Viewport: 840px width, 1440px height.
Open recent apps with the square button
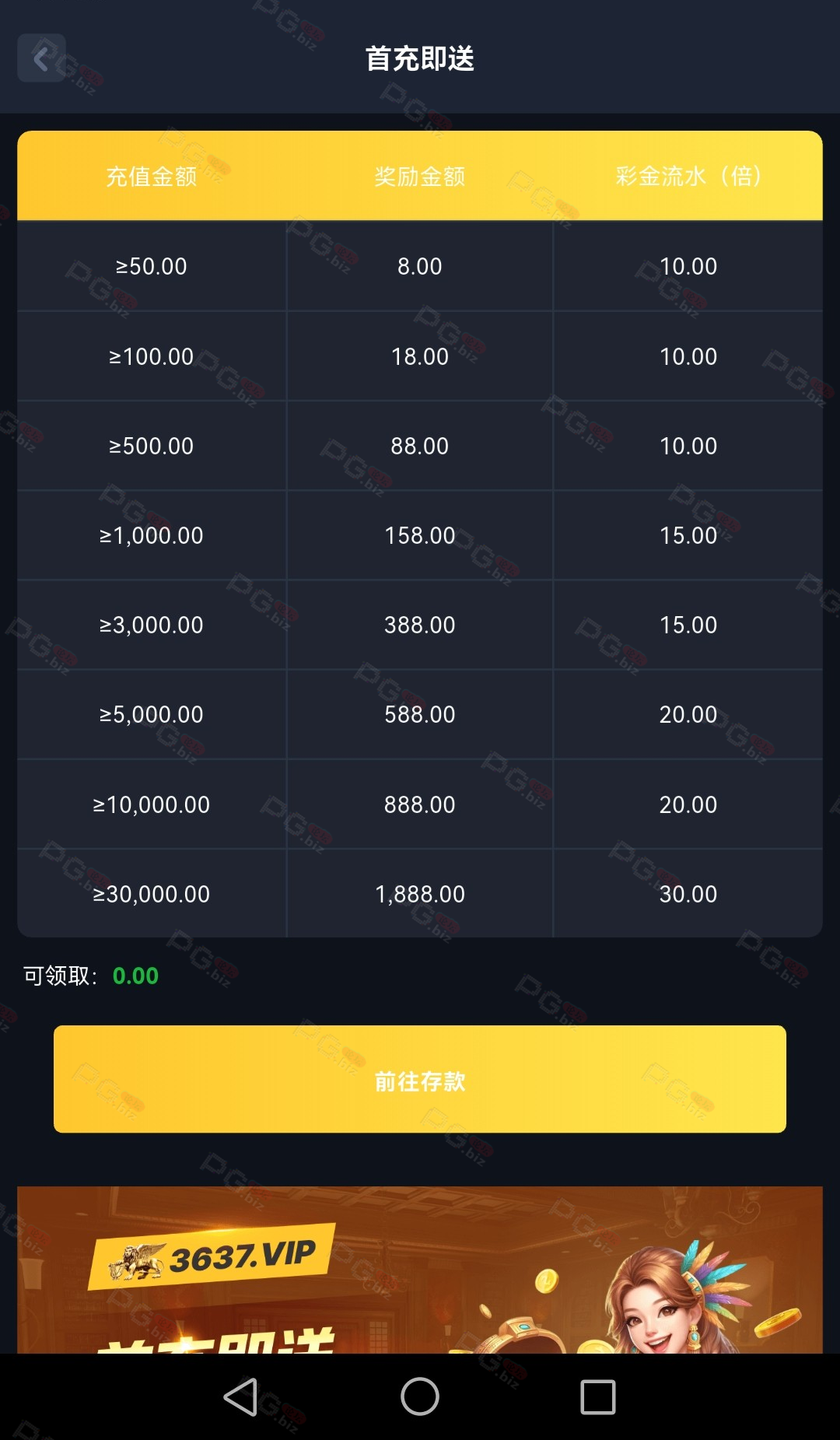[598, 1397]
